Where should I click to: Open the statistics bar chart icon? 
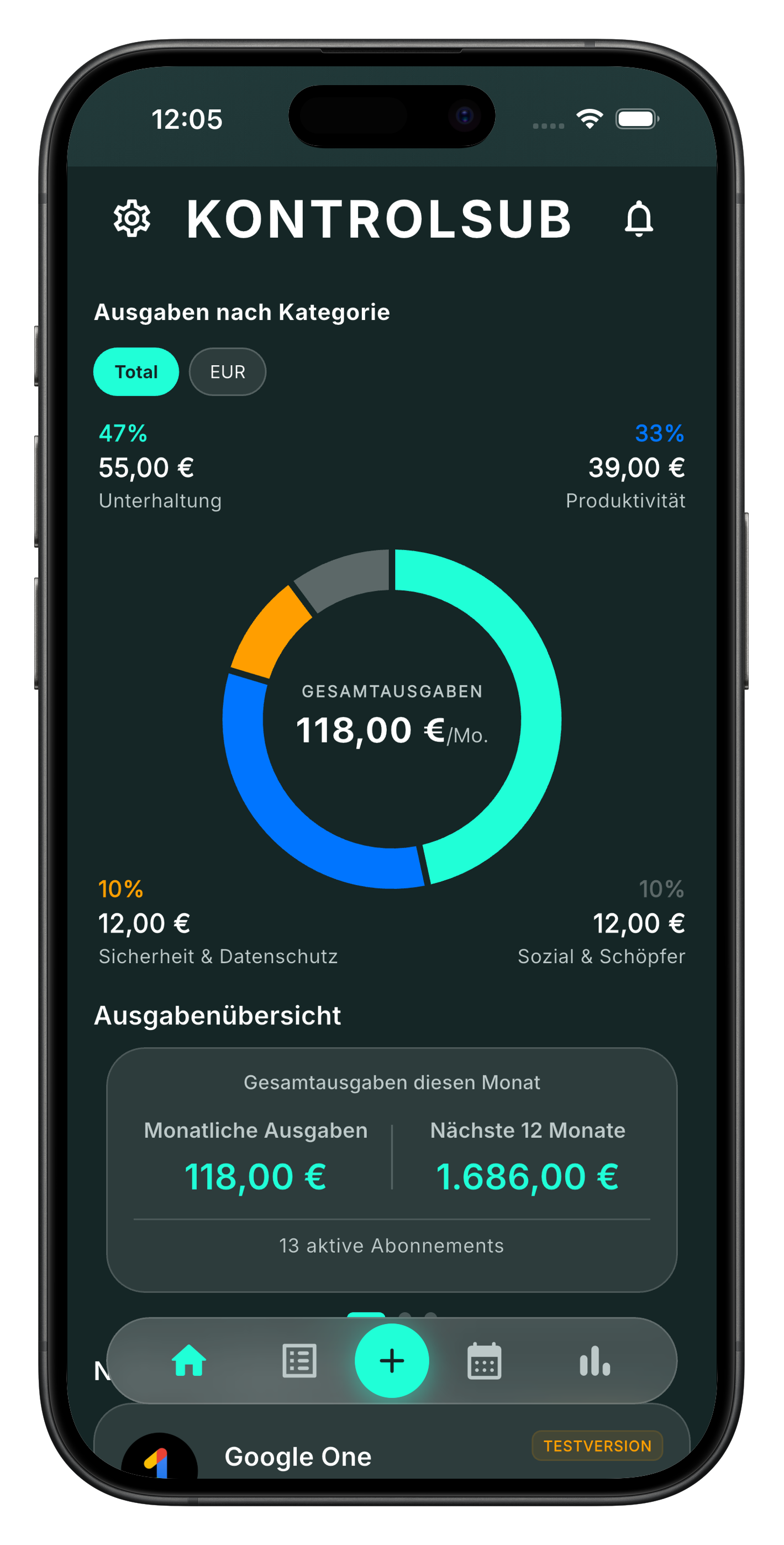594,1361
